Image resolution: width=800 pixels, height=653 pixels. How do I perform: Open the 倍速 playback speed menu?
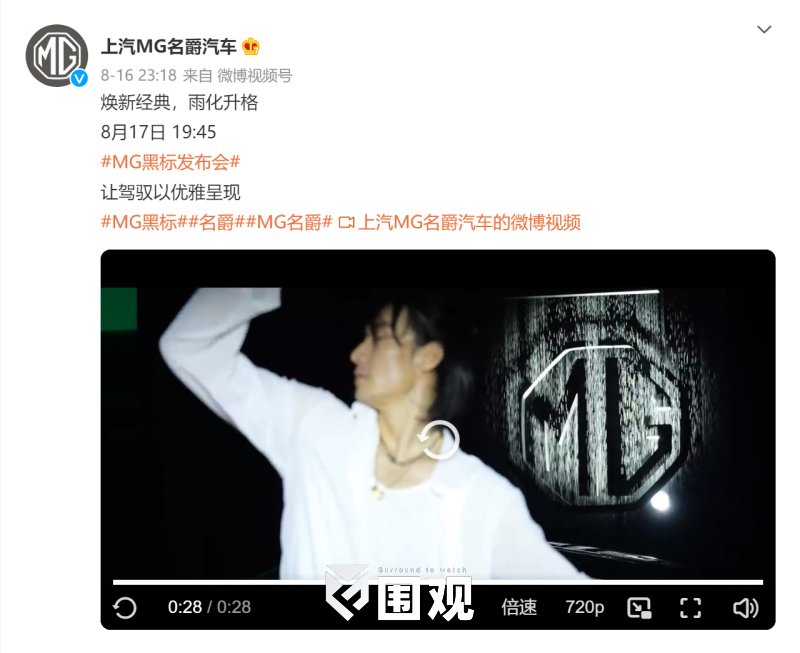tap(519, 607)
